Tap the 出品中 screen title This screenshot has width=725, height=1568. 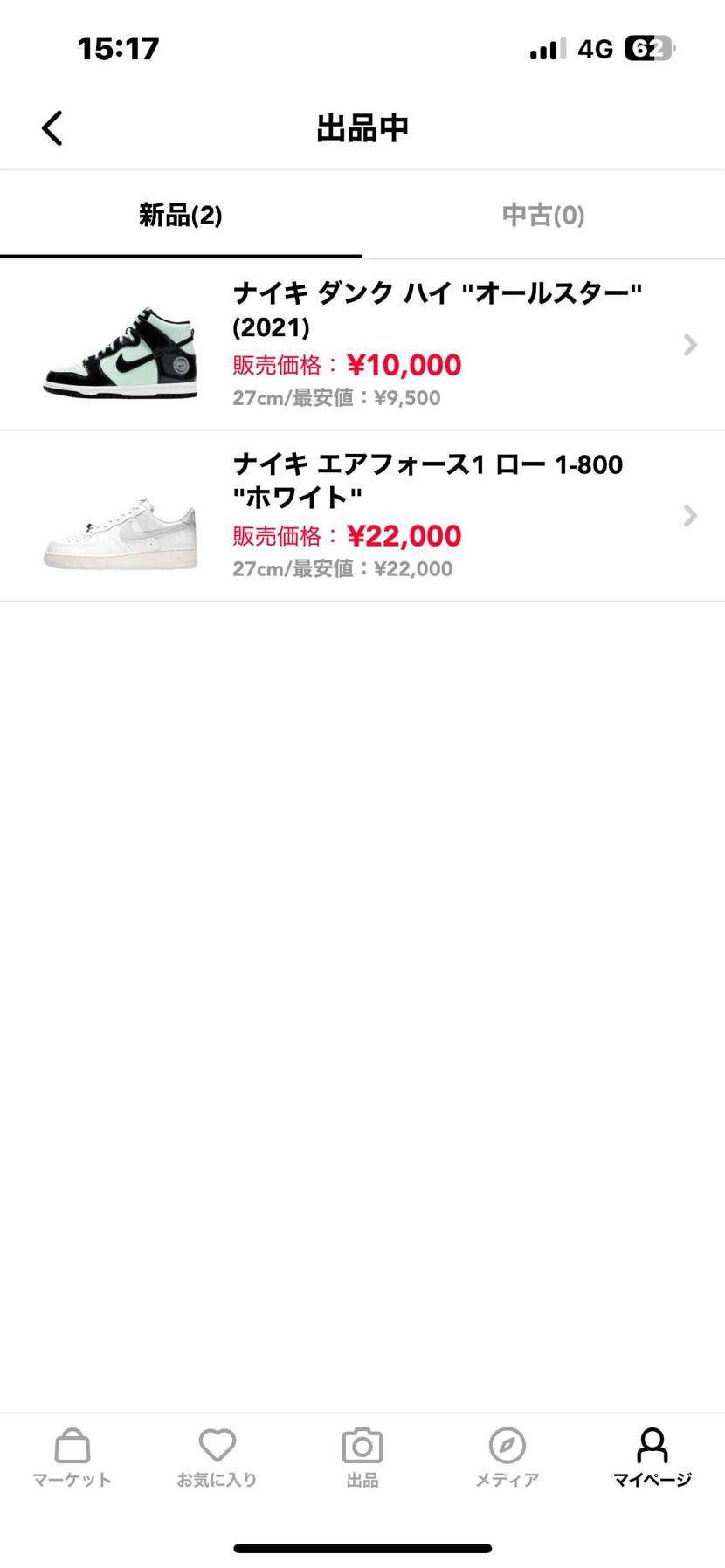(362, 127)
